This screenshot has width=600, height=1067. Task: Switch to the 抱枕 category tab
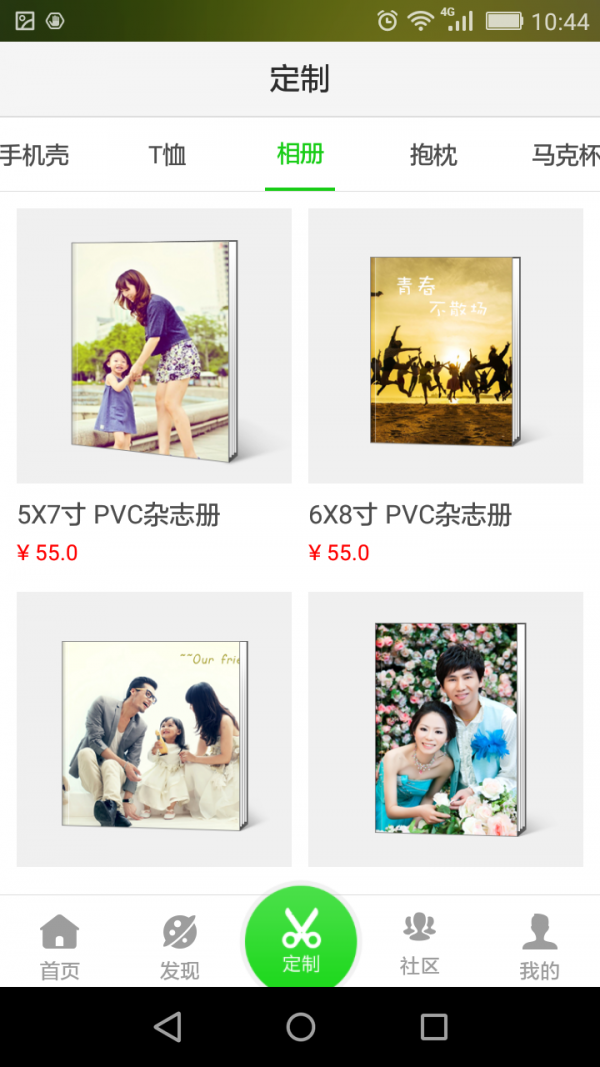pos(433,155)
